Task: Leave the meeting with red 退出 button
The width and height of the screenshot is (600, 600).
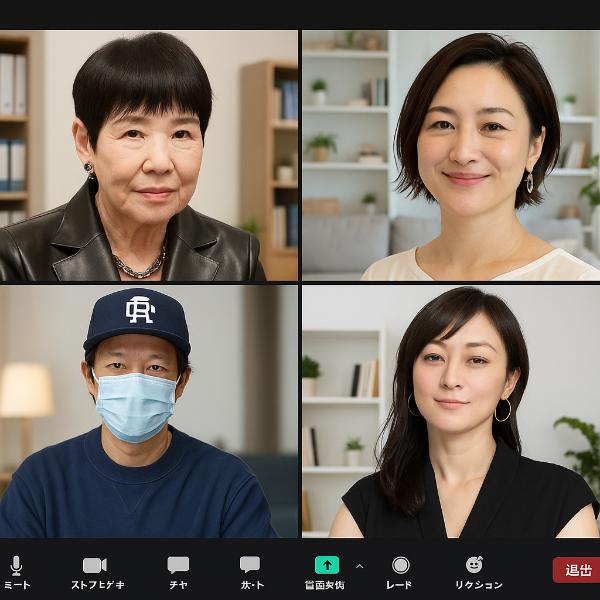Action: [x=577, y=570]
